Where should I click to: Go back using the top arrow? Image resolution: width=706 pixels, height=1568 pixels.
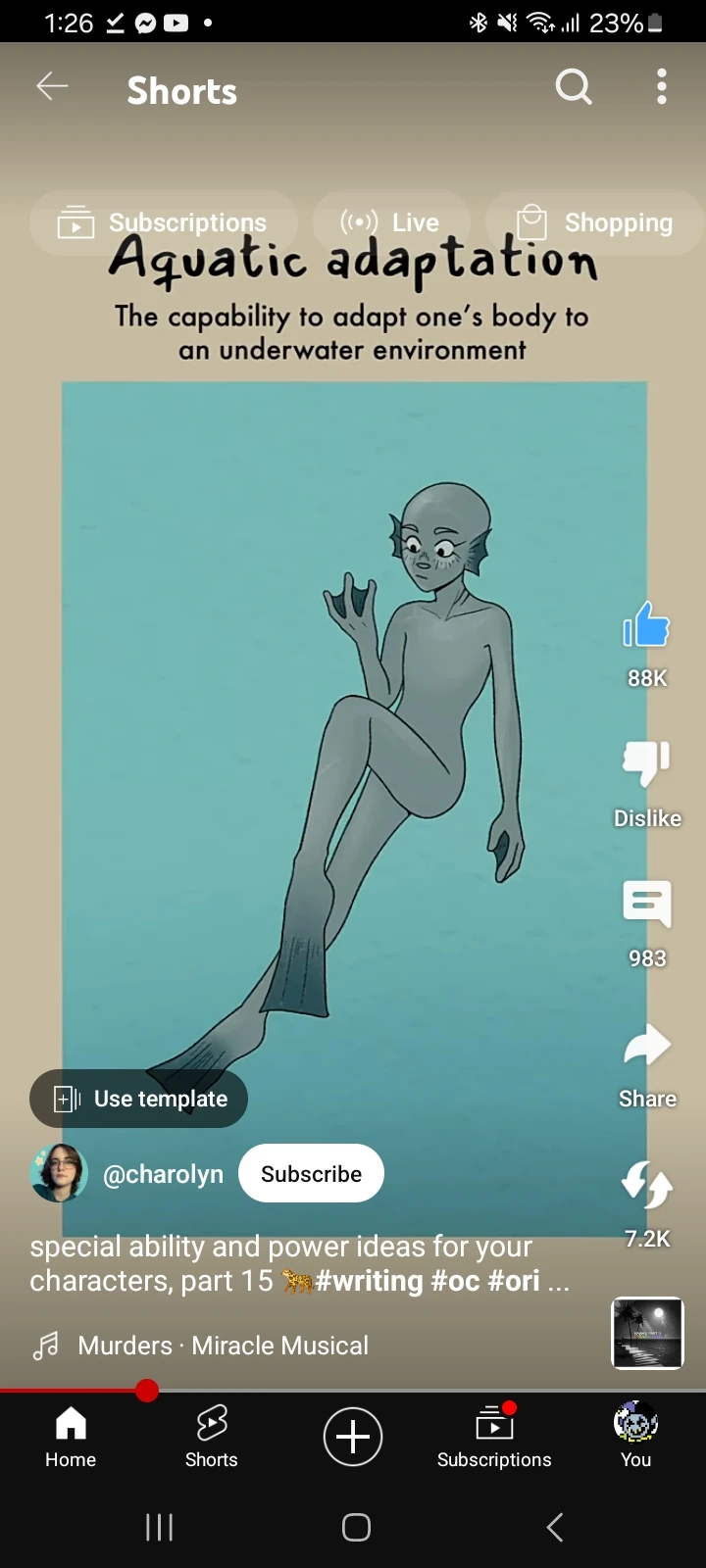(x=52, y=87)
